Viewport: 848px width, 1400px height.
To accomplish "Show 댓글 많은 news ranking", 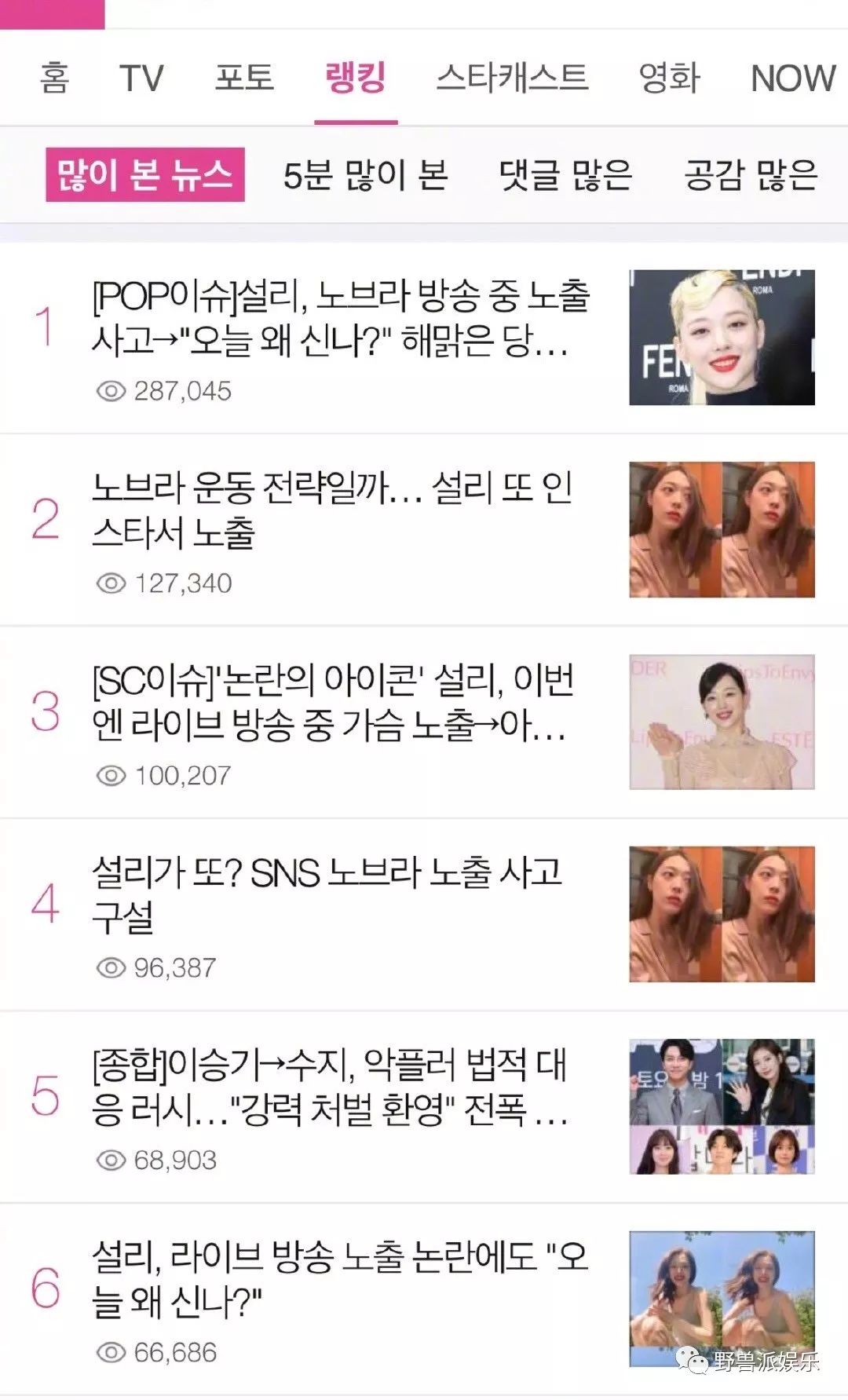I will pos(566,174).
